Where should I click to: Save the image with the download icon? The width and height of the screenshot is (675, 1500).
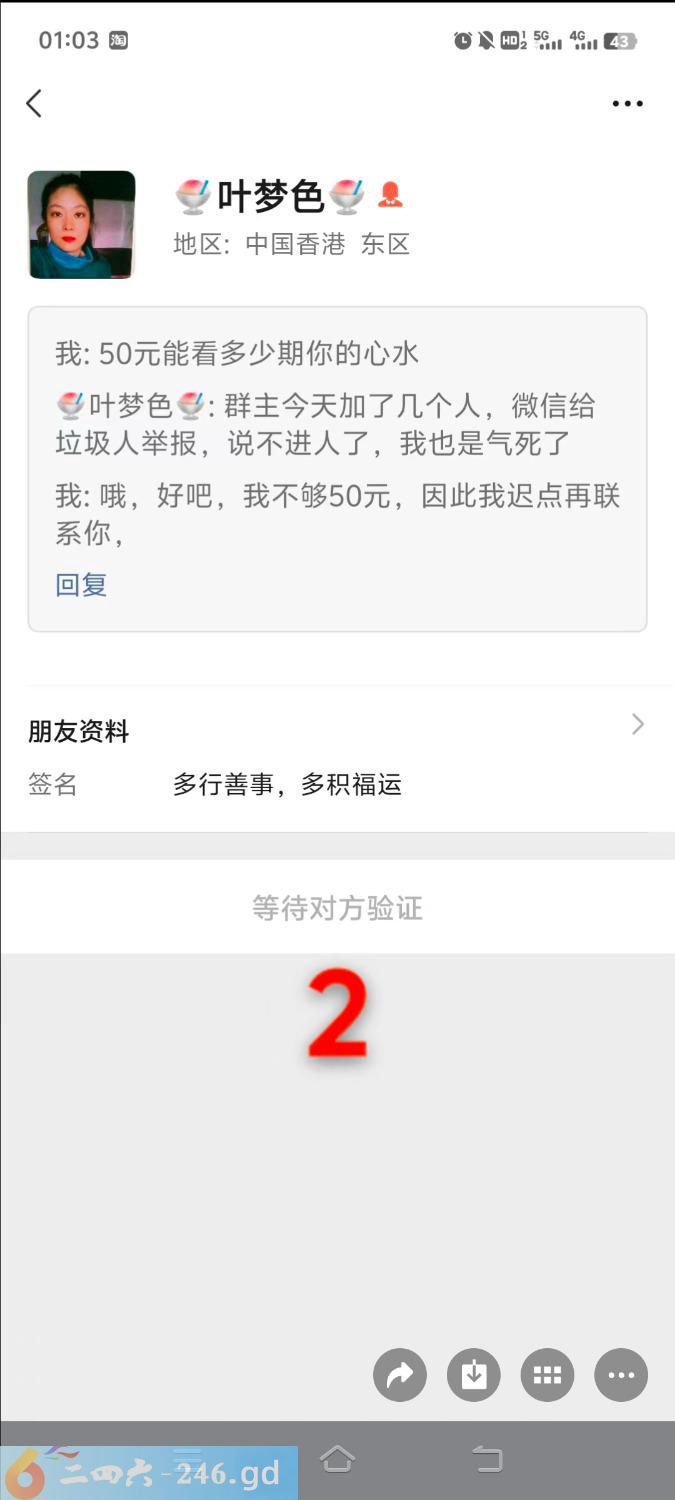click(x=474, y=1375)
